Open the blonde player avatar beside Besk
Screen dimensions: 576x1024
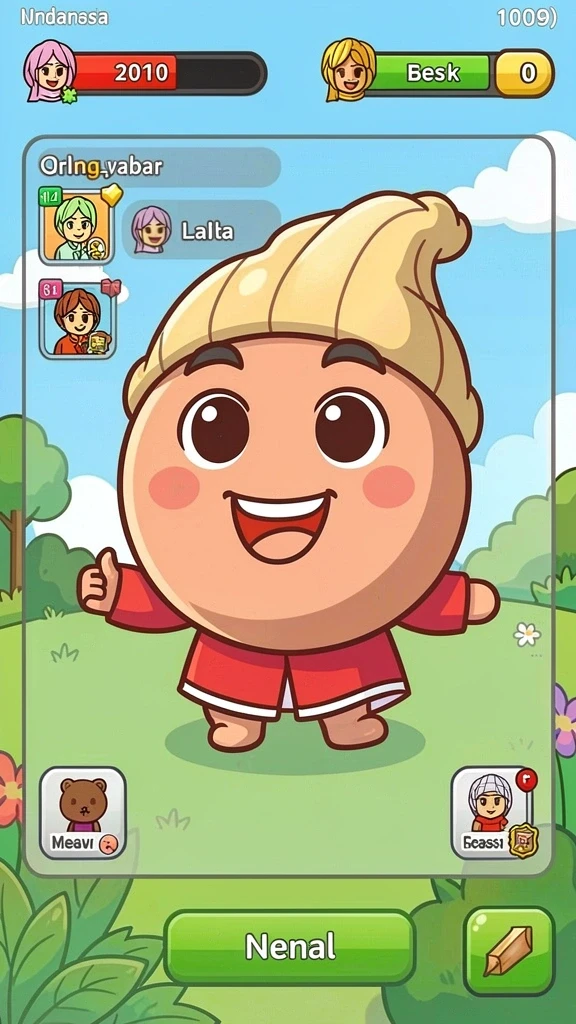tap(349, 69)
